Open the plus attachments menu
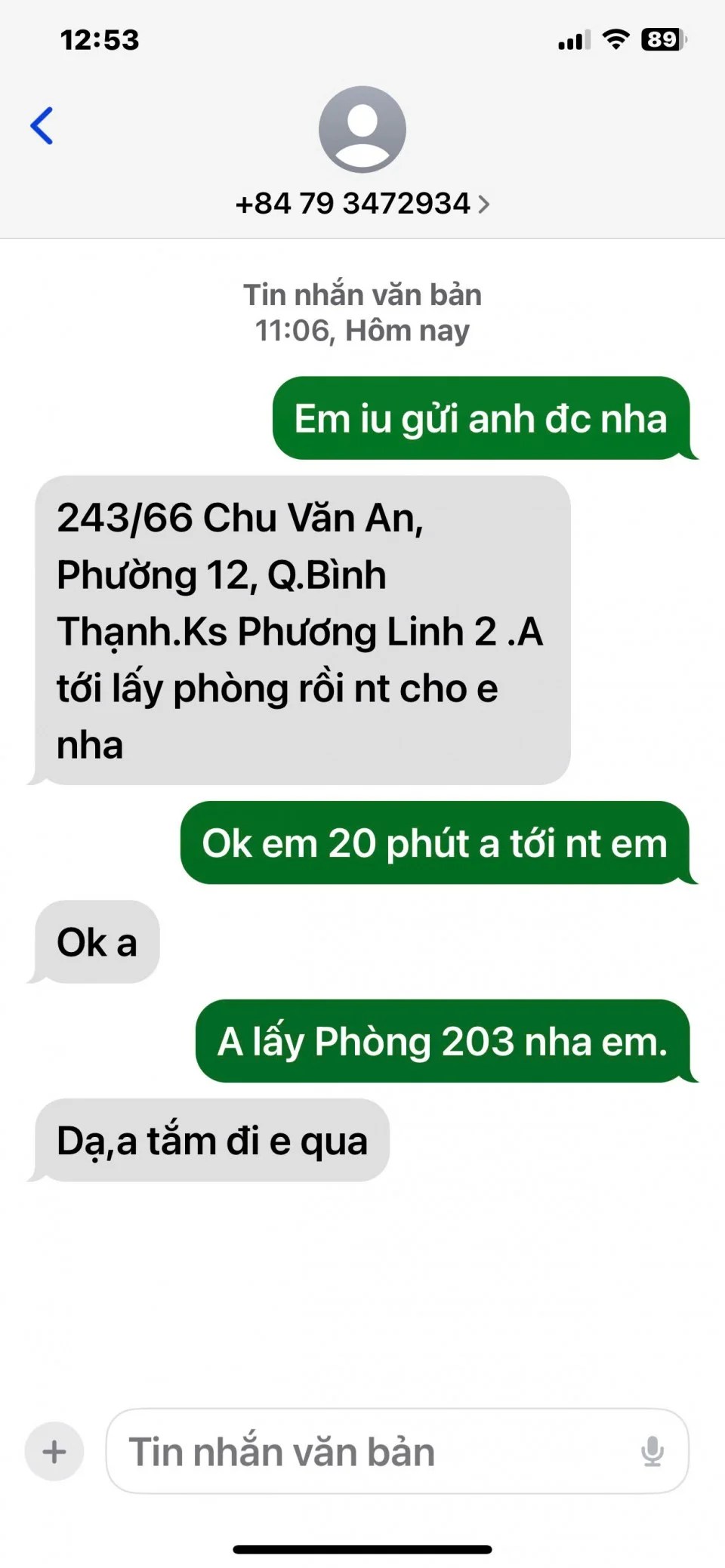The height and width of the screenshot is (1568, 725). pyautogui.click(x=54, y=1451)
